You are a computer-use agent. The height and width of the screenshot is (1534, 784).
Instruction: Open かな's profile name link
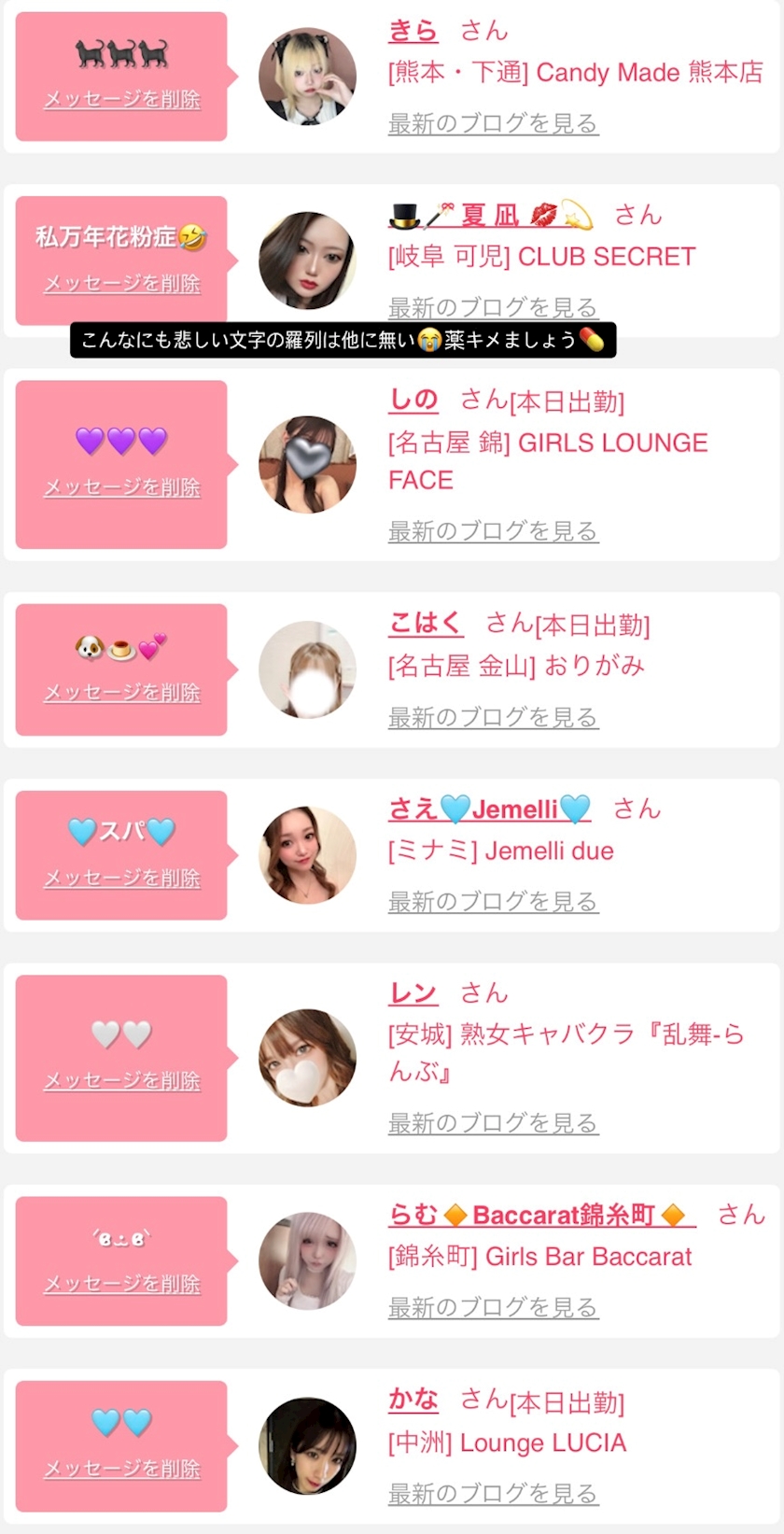pyautogui.click(x=413, y=1400)
